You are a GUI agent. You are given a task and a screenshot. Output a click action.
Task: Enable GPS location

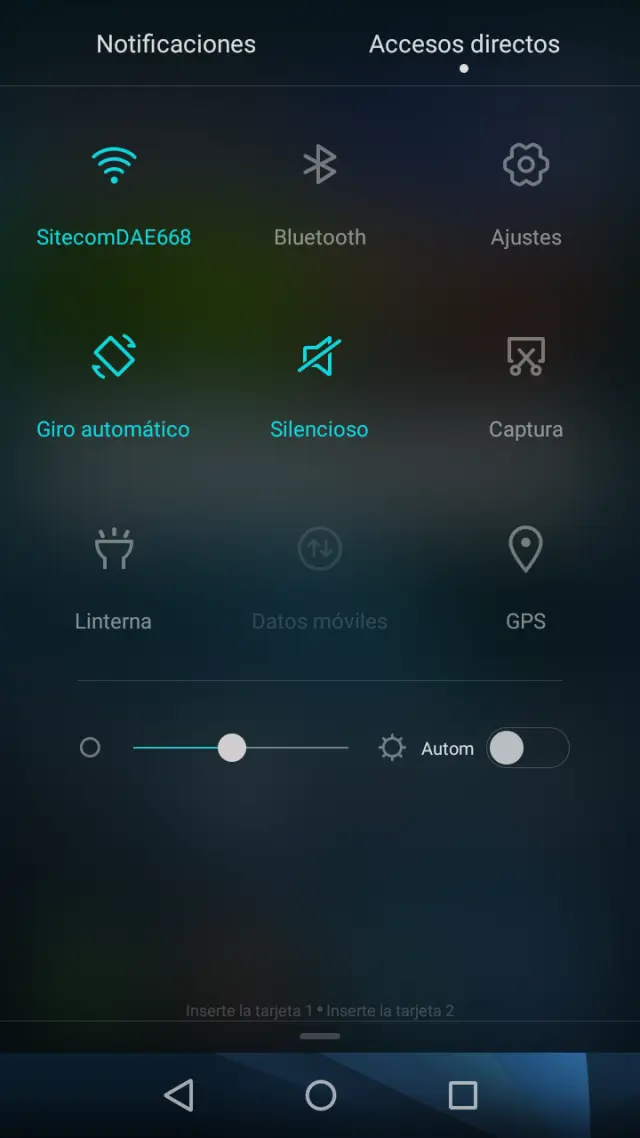tap(526, 550)
